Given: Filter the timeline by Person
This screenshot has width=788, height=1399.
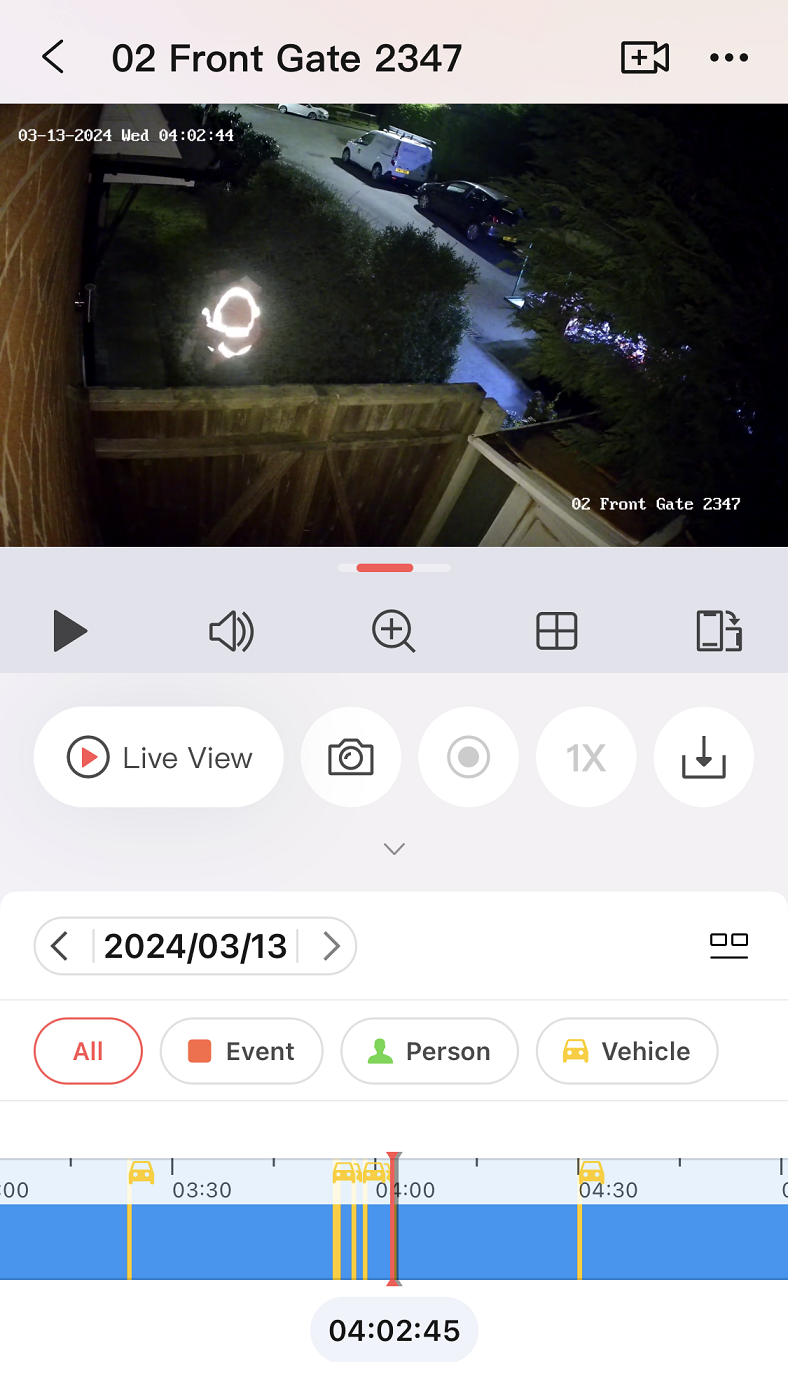Looking at the screenshot, I should [x=429, y=1051].
